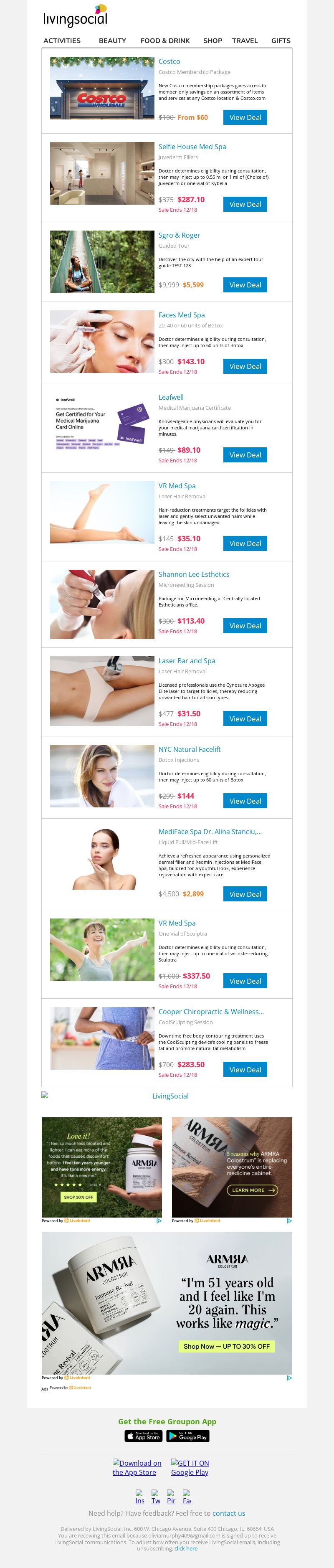Download on the App Store badge

click(143, 1436)
